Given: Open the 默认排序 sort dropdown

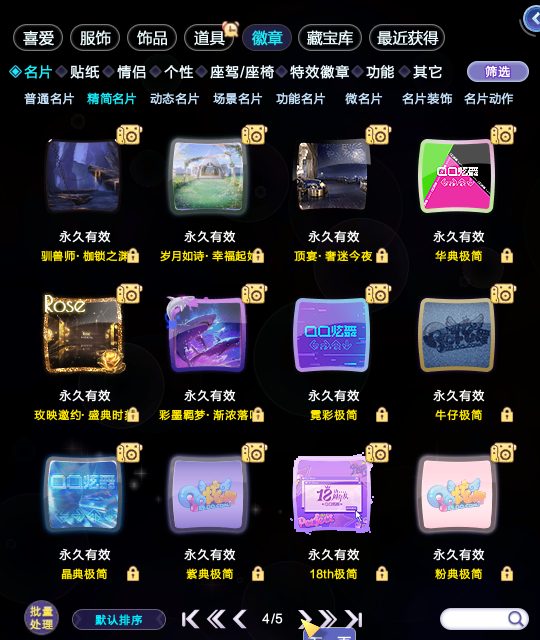Looking at the screenshot, I should 119,620.
